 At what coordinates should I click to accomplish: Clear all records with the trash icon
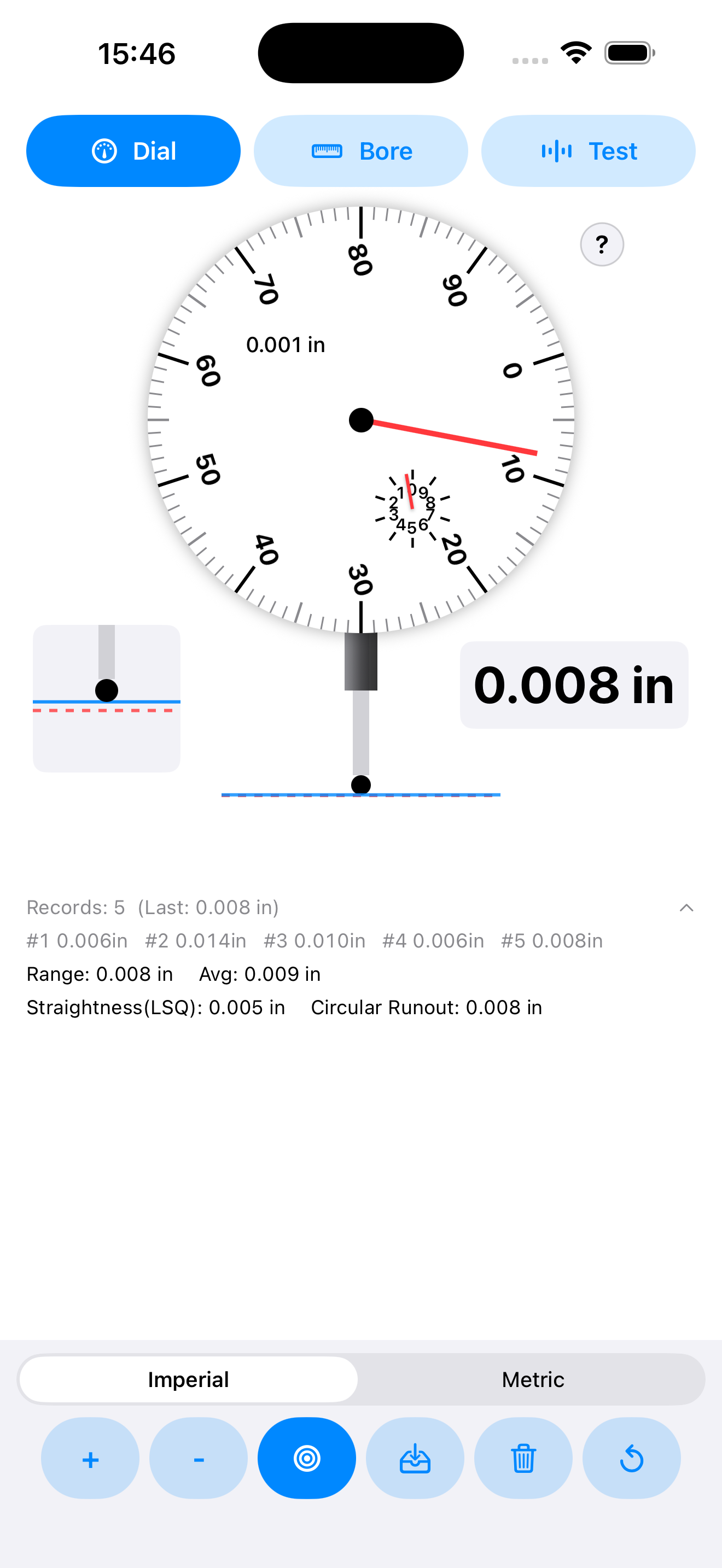523,1459
